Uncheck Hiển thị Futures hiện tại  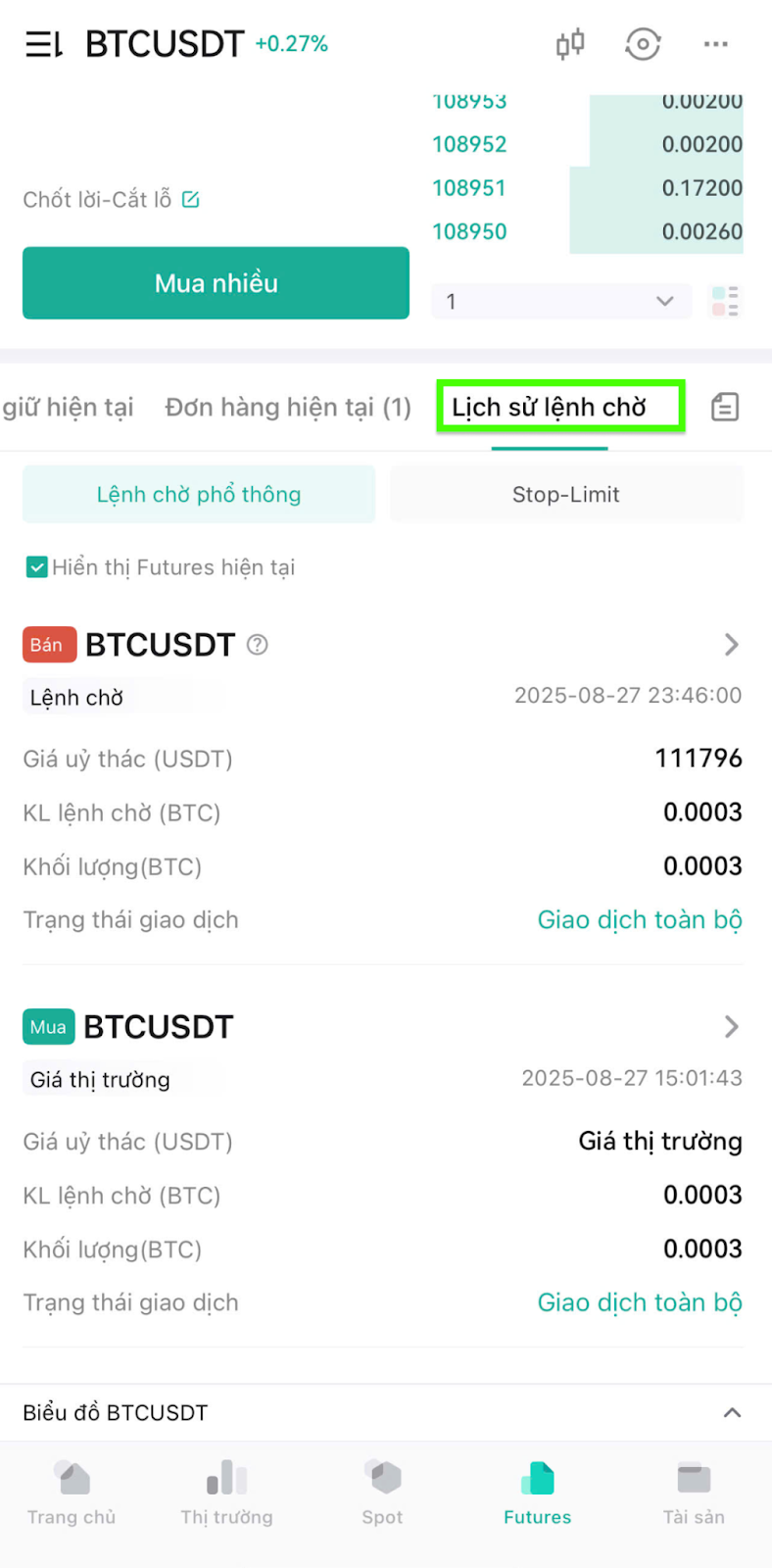coord(36,567)
